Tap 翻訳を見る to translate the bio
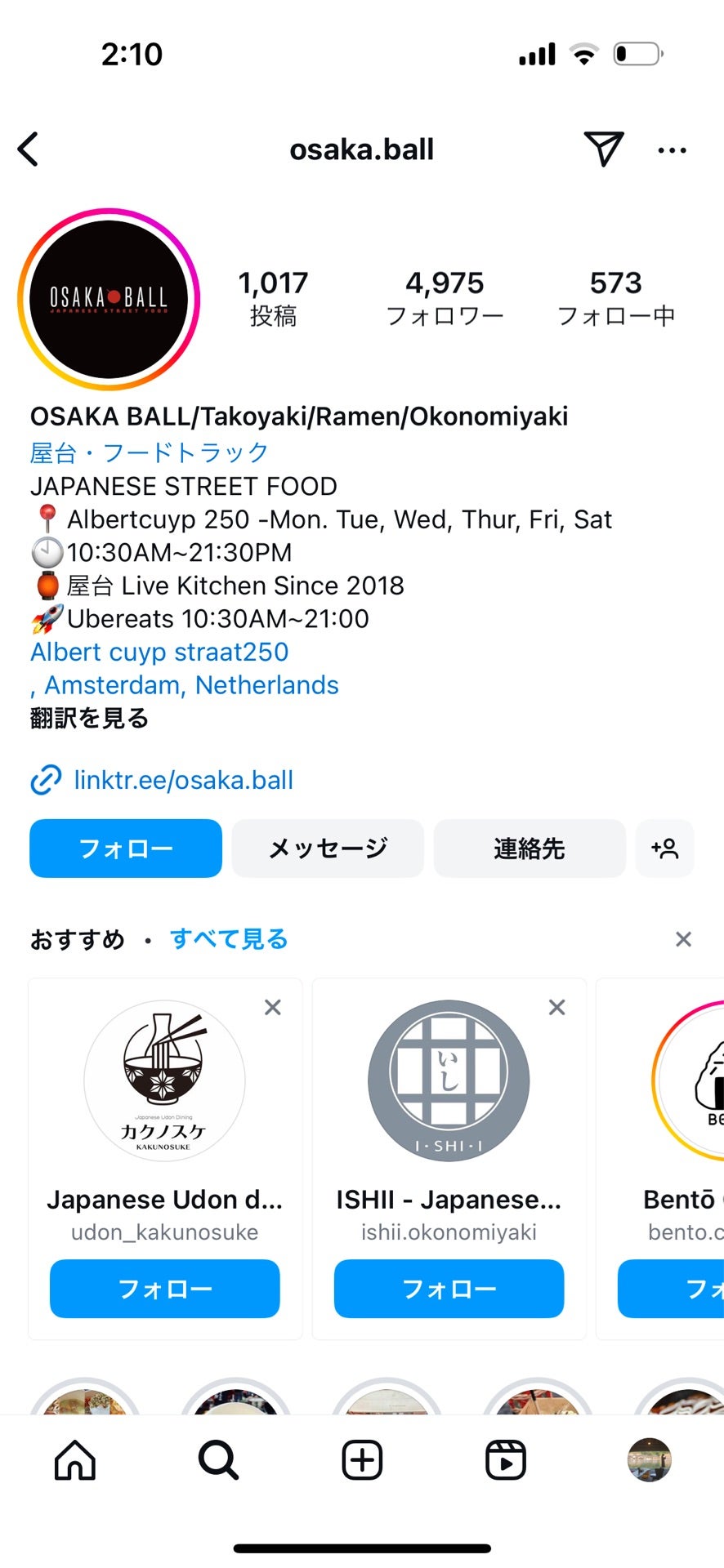The height and width of the screenshot is (1568, 724). 89,719
